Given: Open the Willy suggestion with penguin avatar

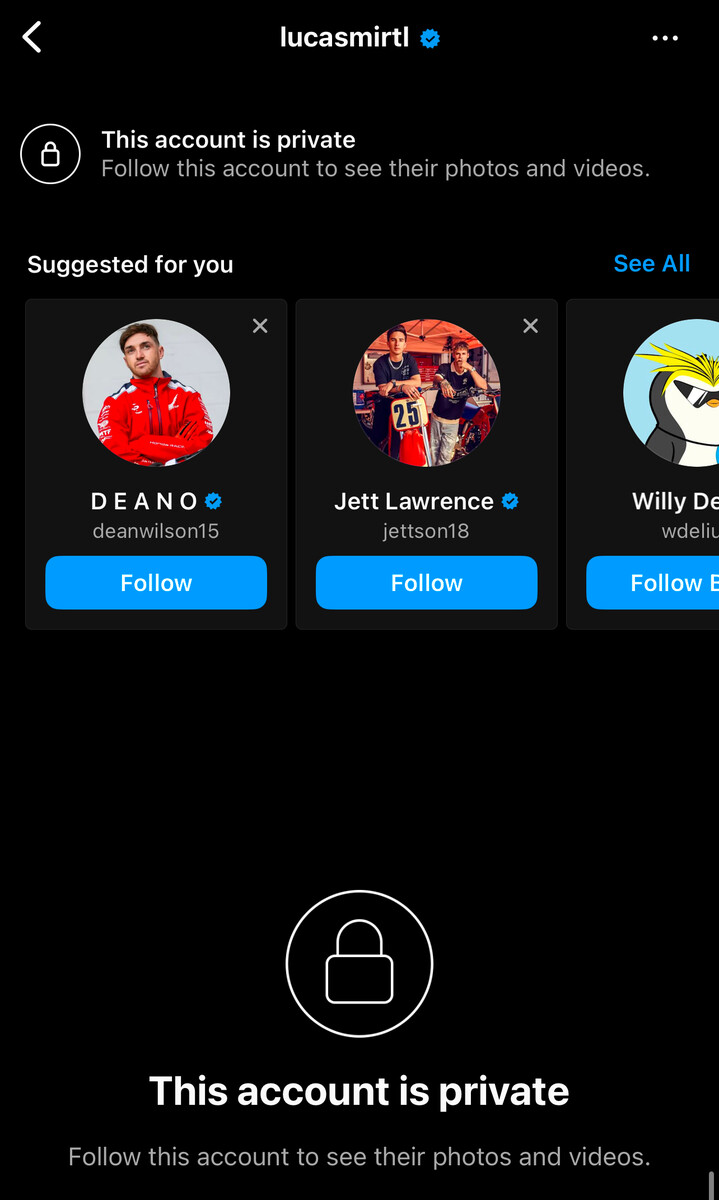Looking at the screenshot, I should 671,393.
